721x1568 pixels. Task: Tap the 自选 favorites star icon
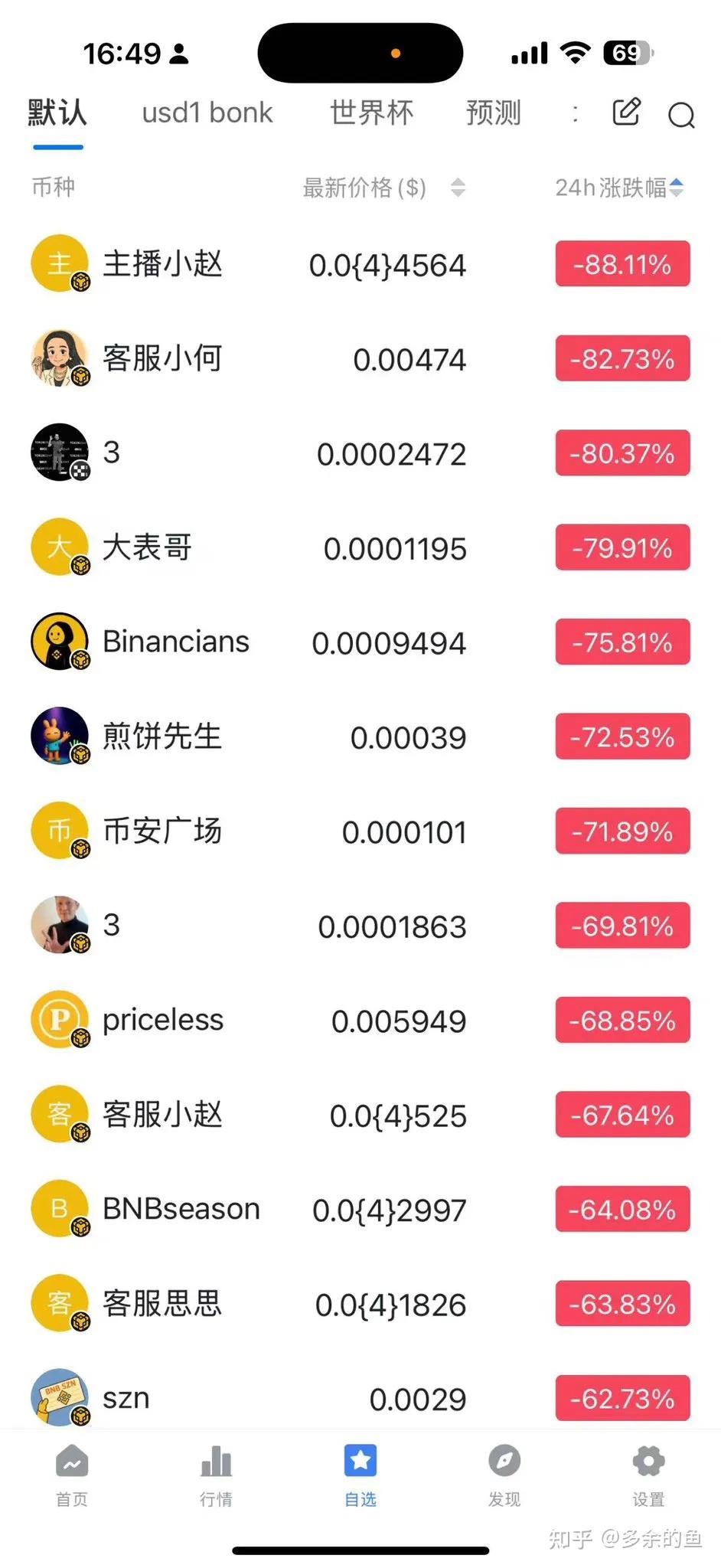(360, 1457)
